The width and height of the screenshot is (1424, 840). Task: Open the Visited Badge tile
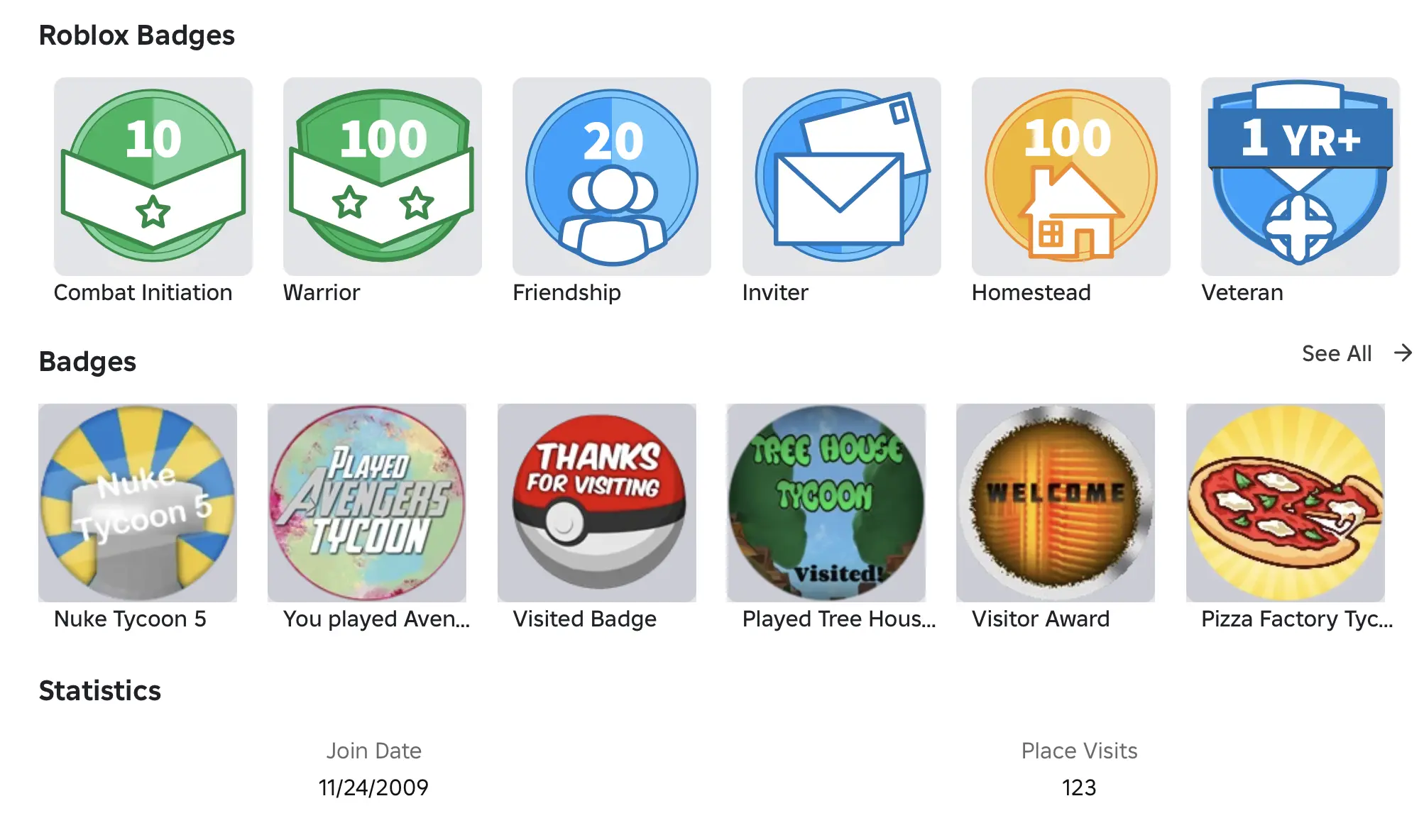point(596,502)
